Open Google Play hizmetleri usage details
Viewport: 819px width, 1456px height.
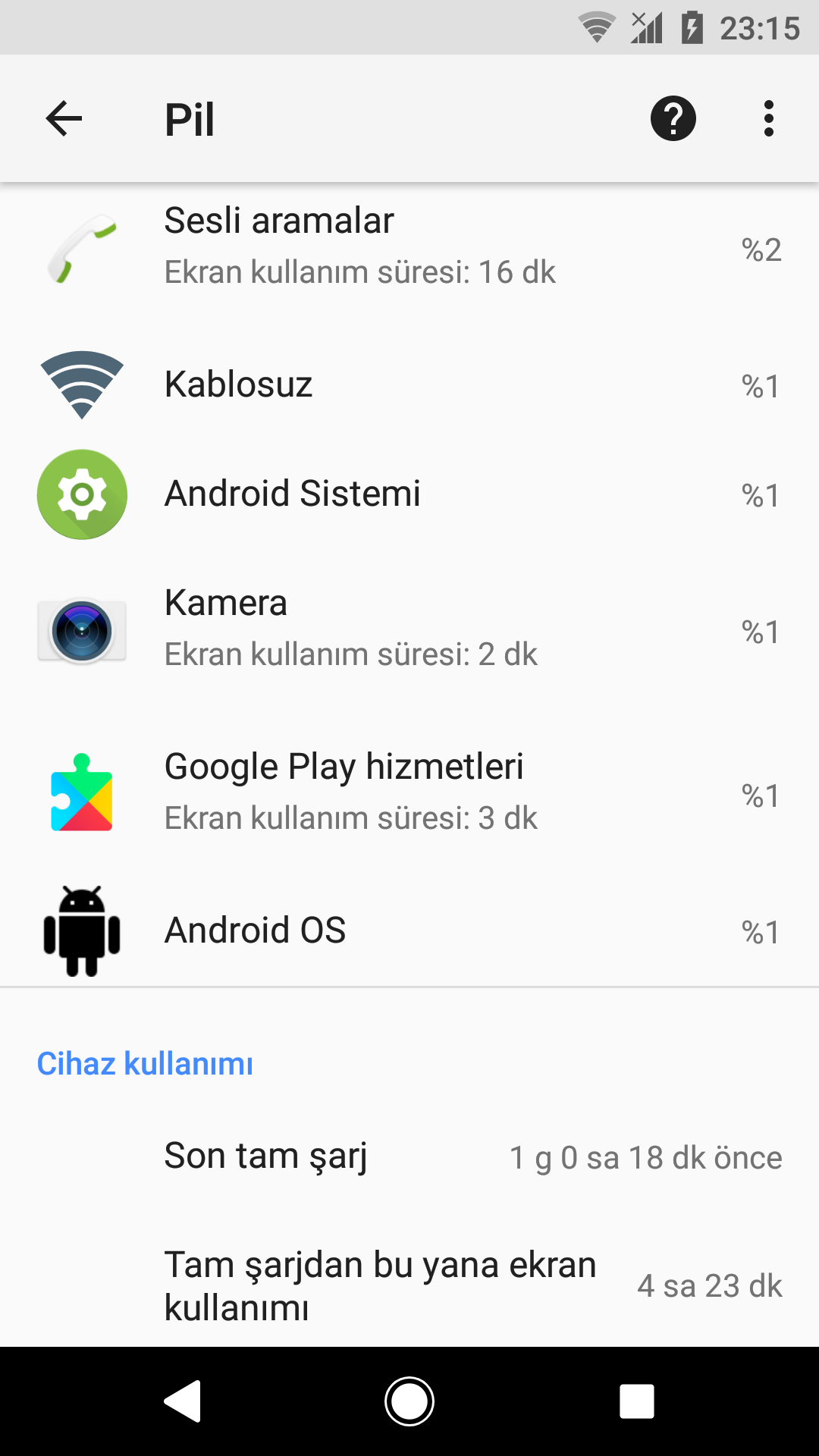pos(409,794)
